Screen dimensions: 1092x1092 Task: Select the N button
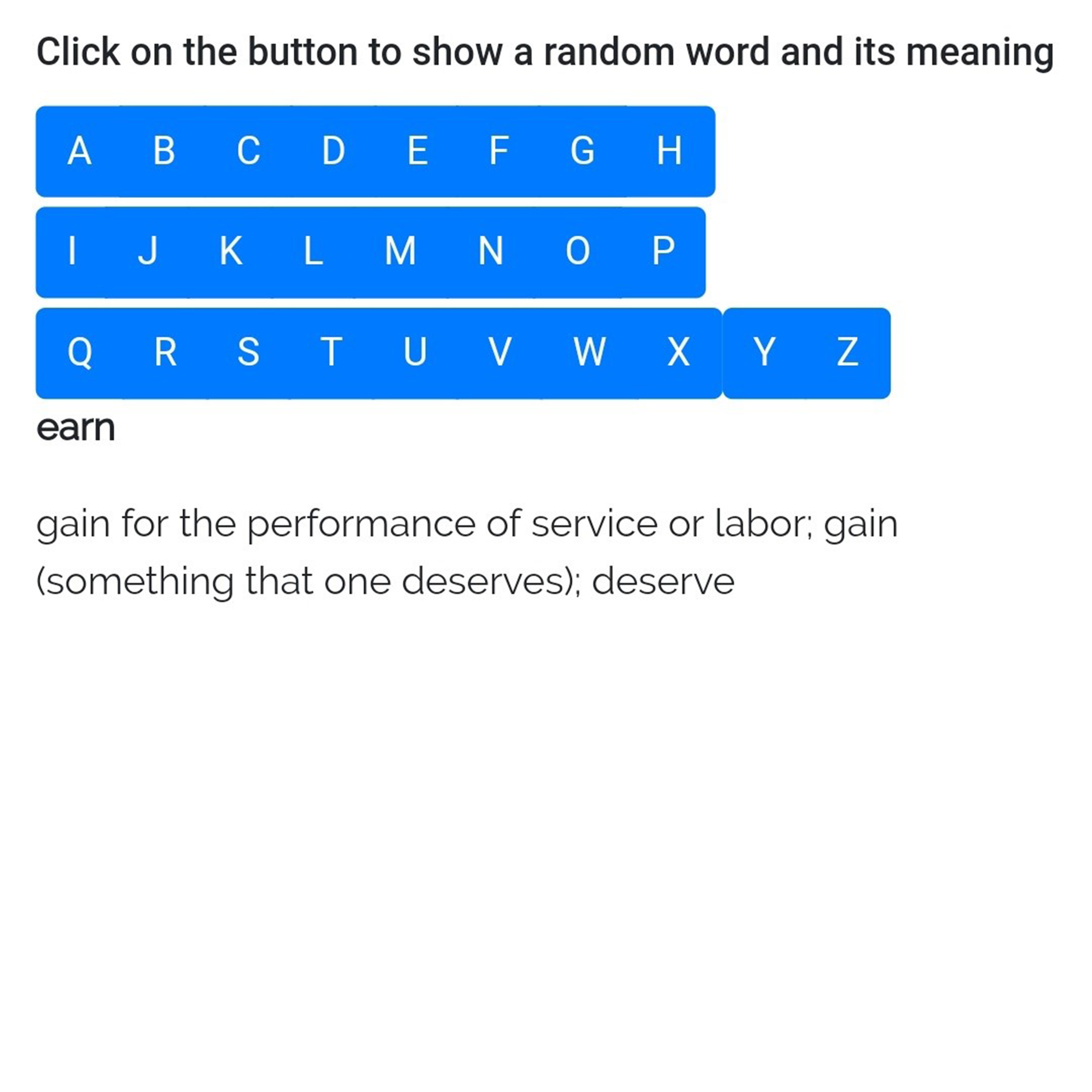coord(491,252)
